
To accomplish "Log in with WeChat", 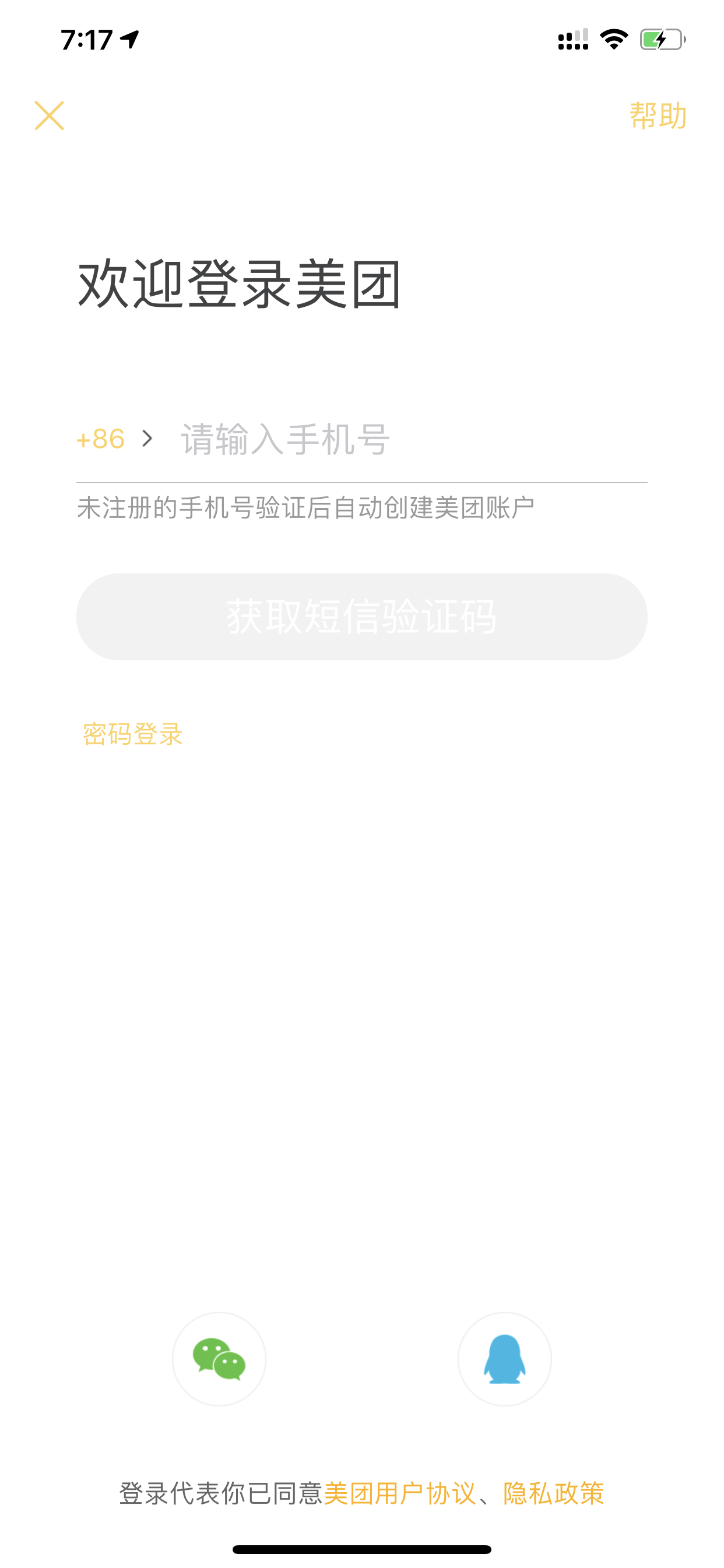I will tap(219, 1359).
